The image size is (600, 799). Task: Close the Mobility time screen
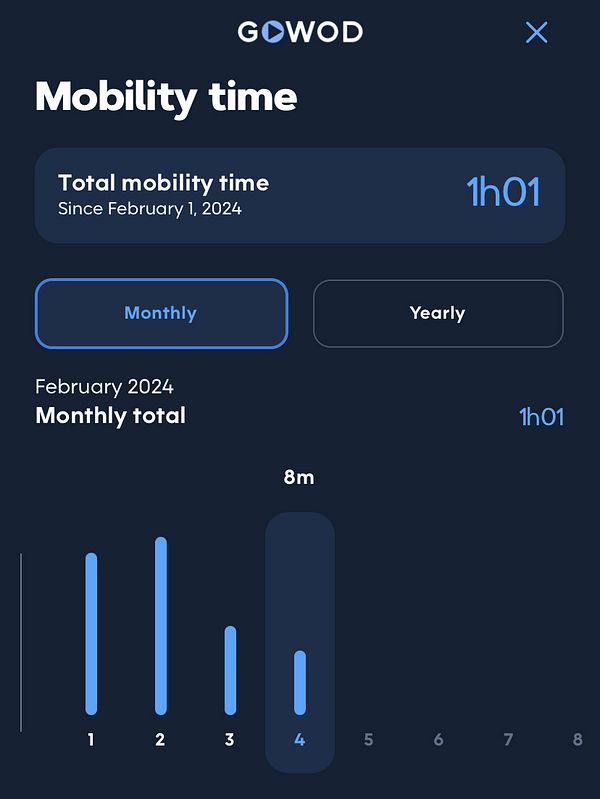(537, 32)
